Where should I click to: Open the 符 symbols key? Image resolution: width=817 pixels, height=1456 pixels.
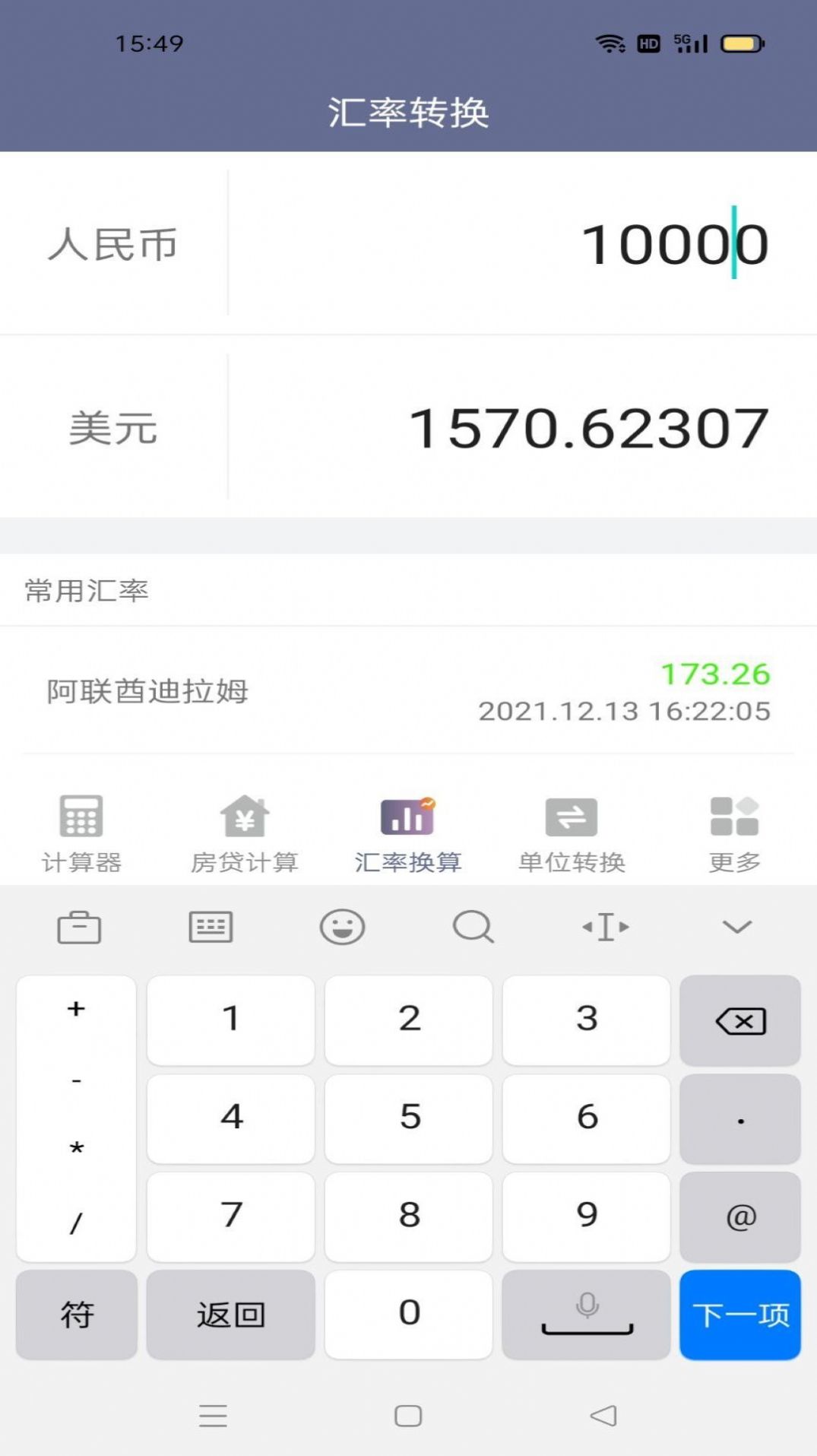point(76,1314)
